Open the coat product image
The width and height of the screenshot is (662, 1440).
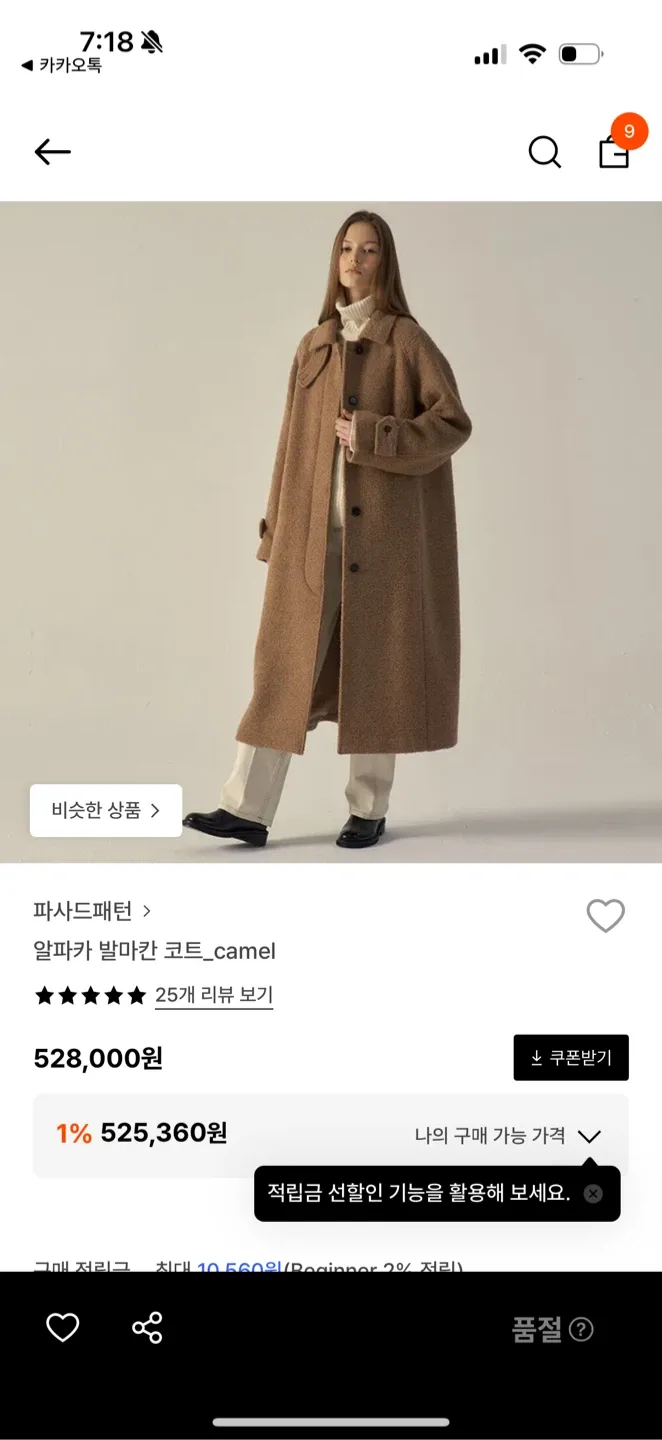(331, 532)
